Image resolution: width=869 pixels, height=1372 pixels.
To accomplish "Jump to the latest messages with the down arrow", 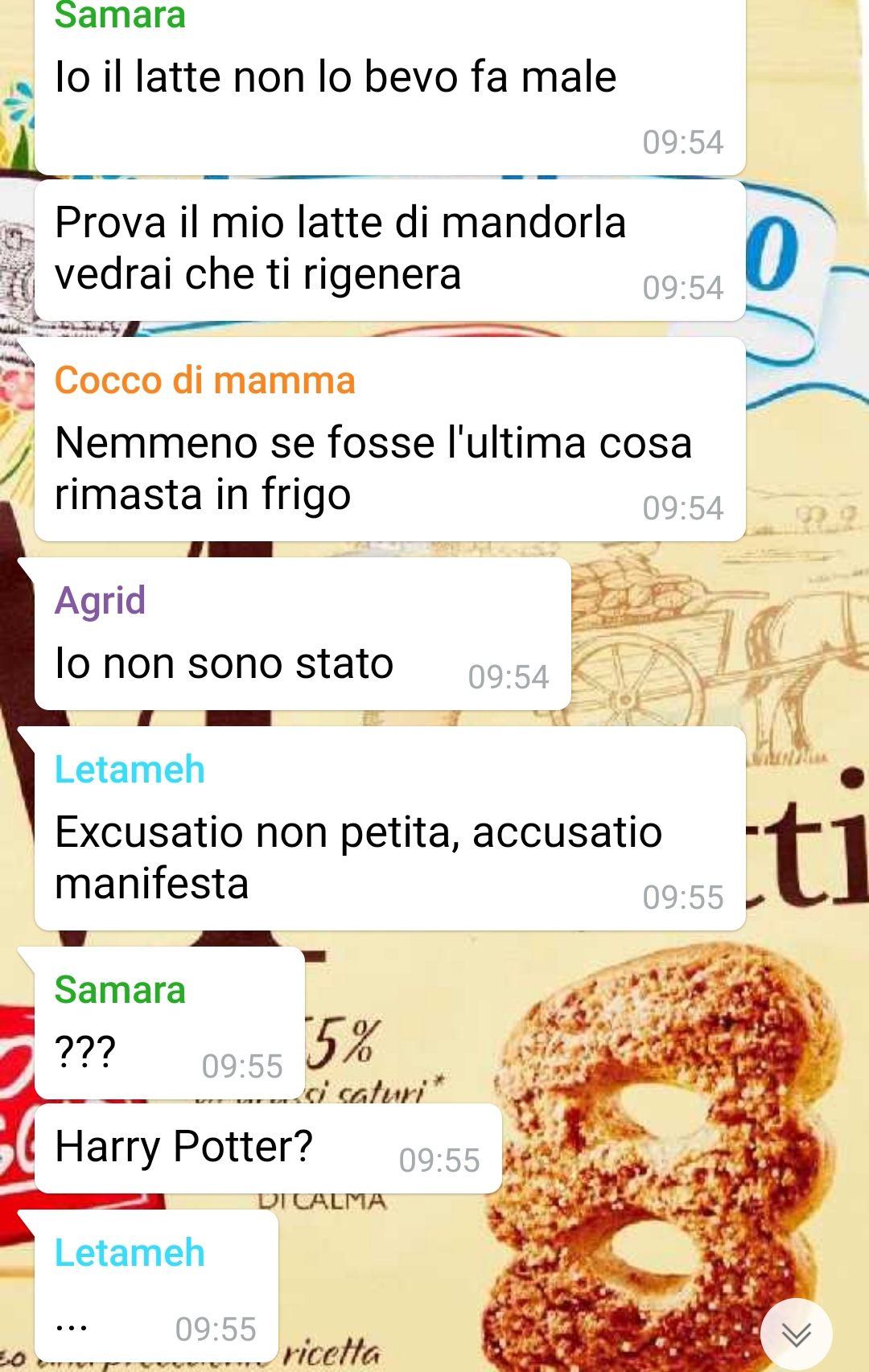I will pyautogui.click(x=796, y=1334).
